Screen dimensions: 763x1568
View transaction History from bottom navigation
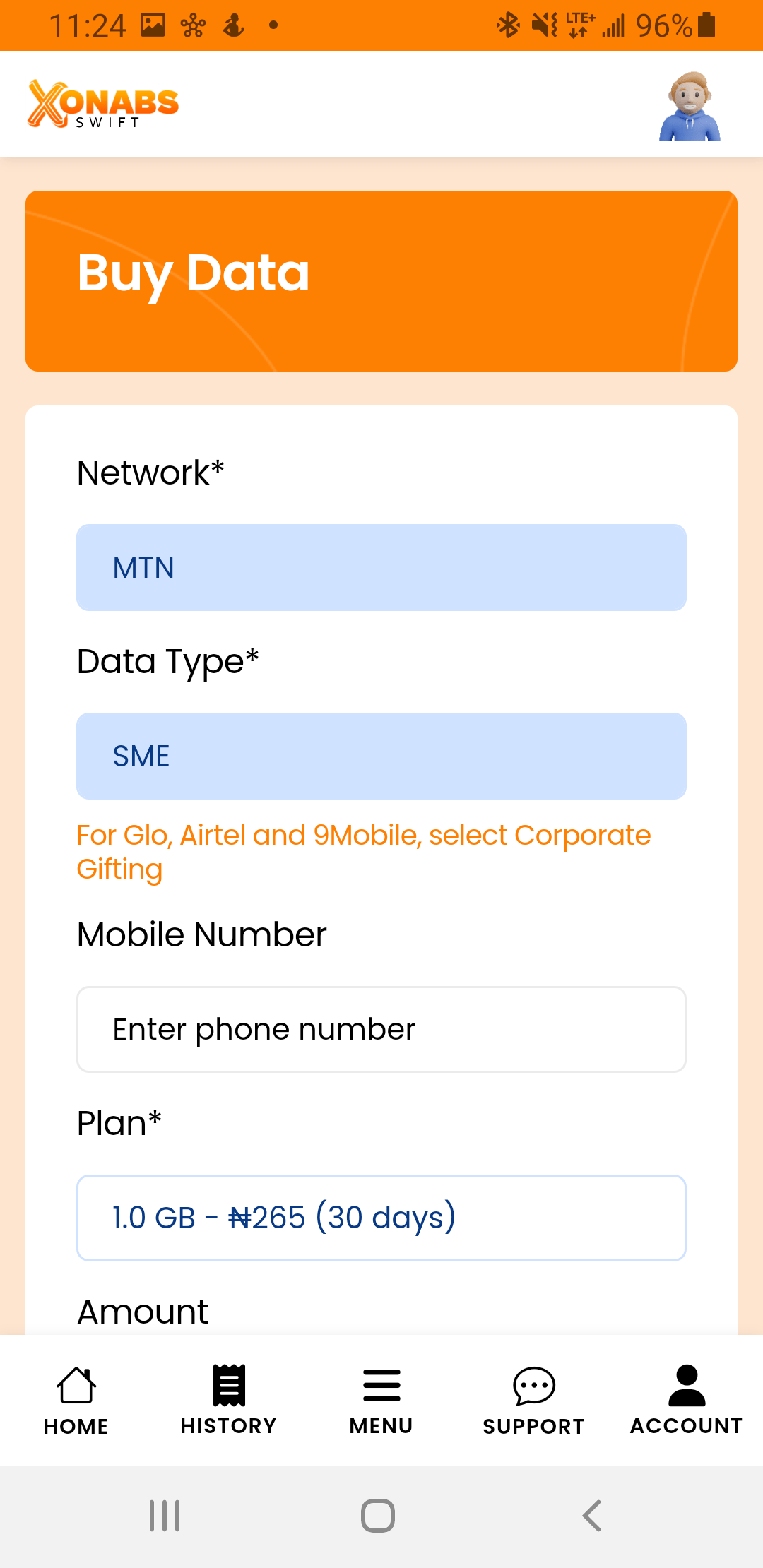(227, 1402)
